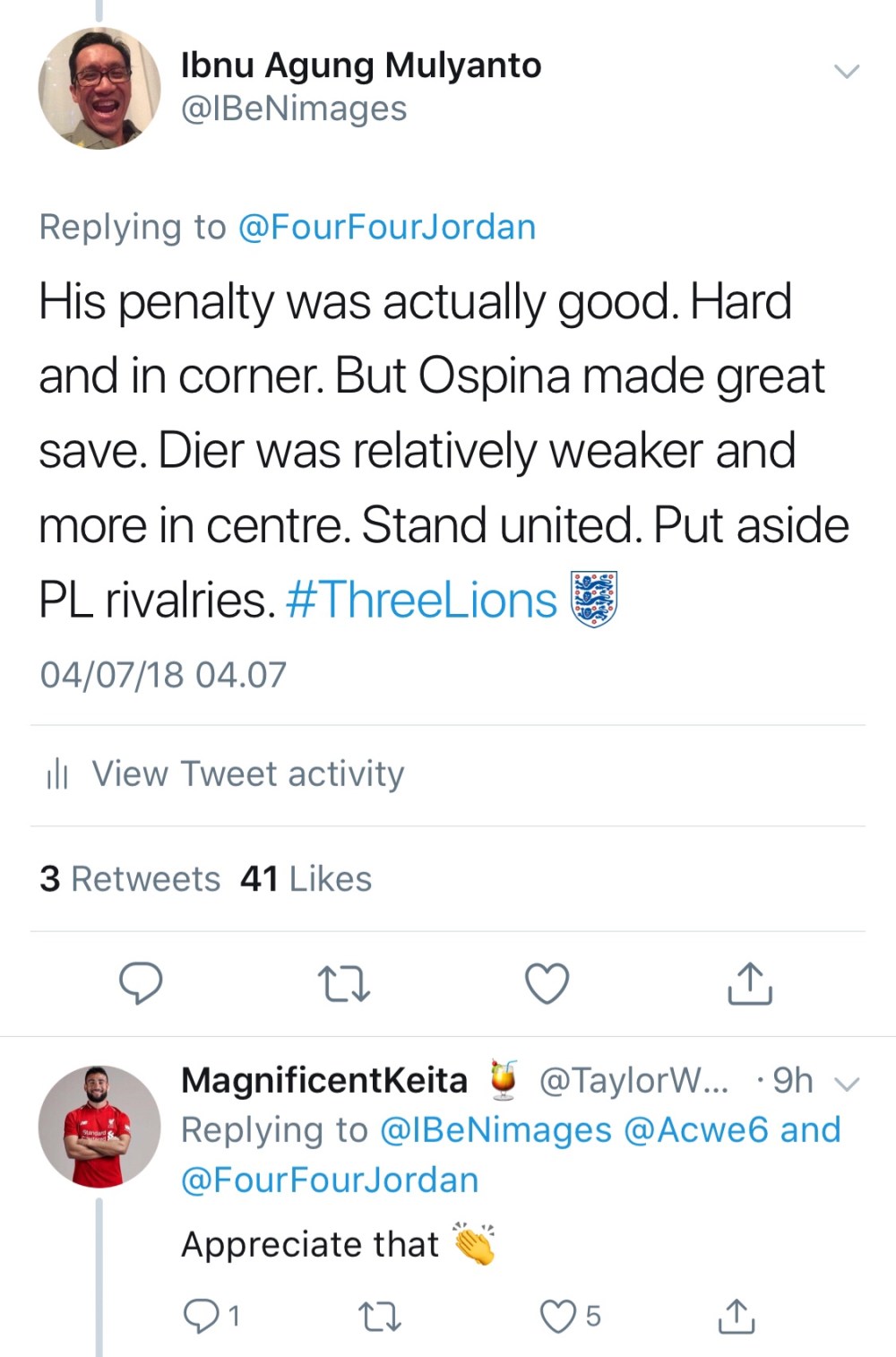Show the 3 Retweets list

[x=130, y=878]
